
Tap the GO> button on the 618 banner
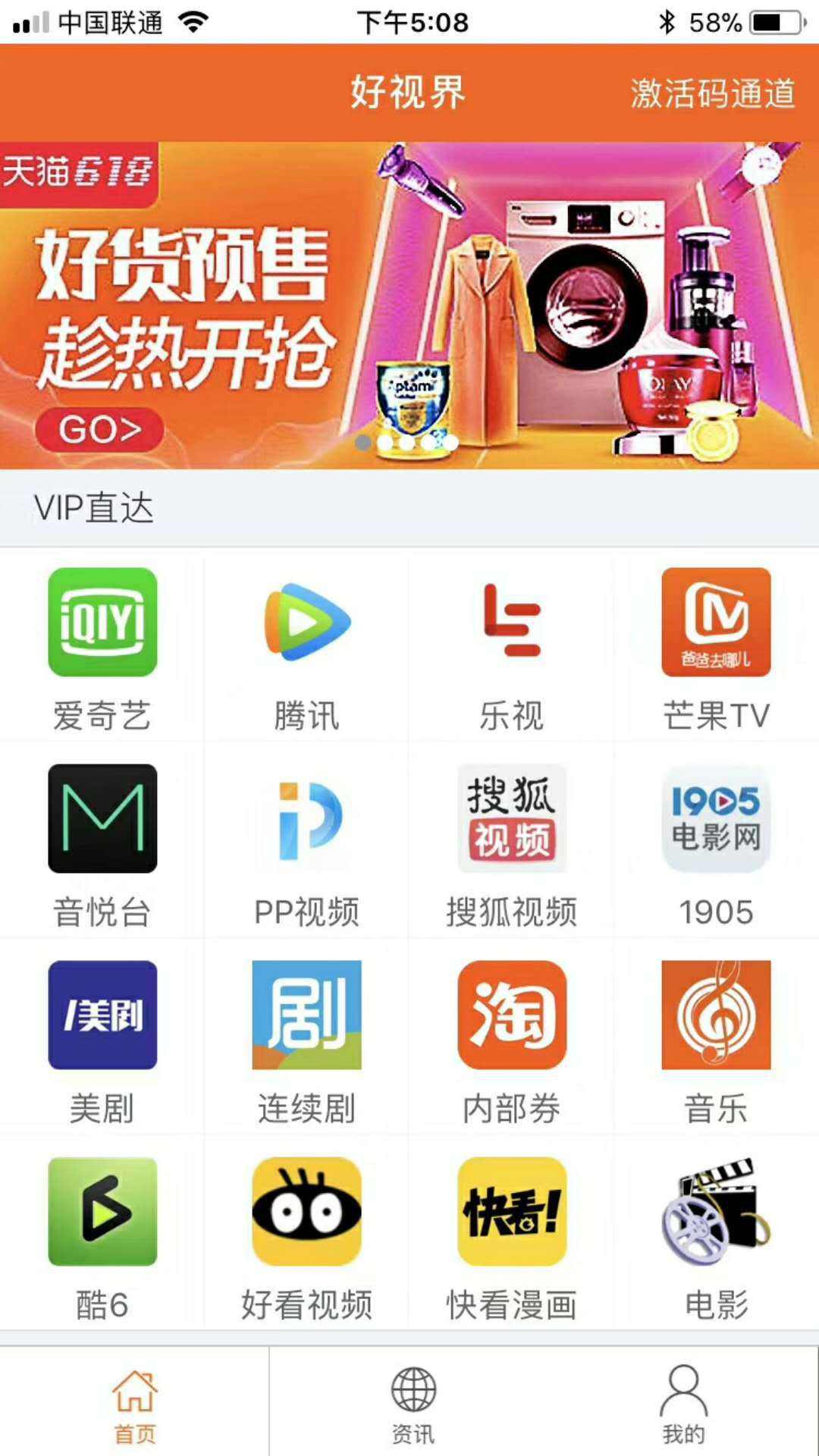tap(99, 428)
